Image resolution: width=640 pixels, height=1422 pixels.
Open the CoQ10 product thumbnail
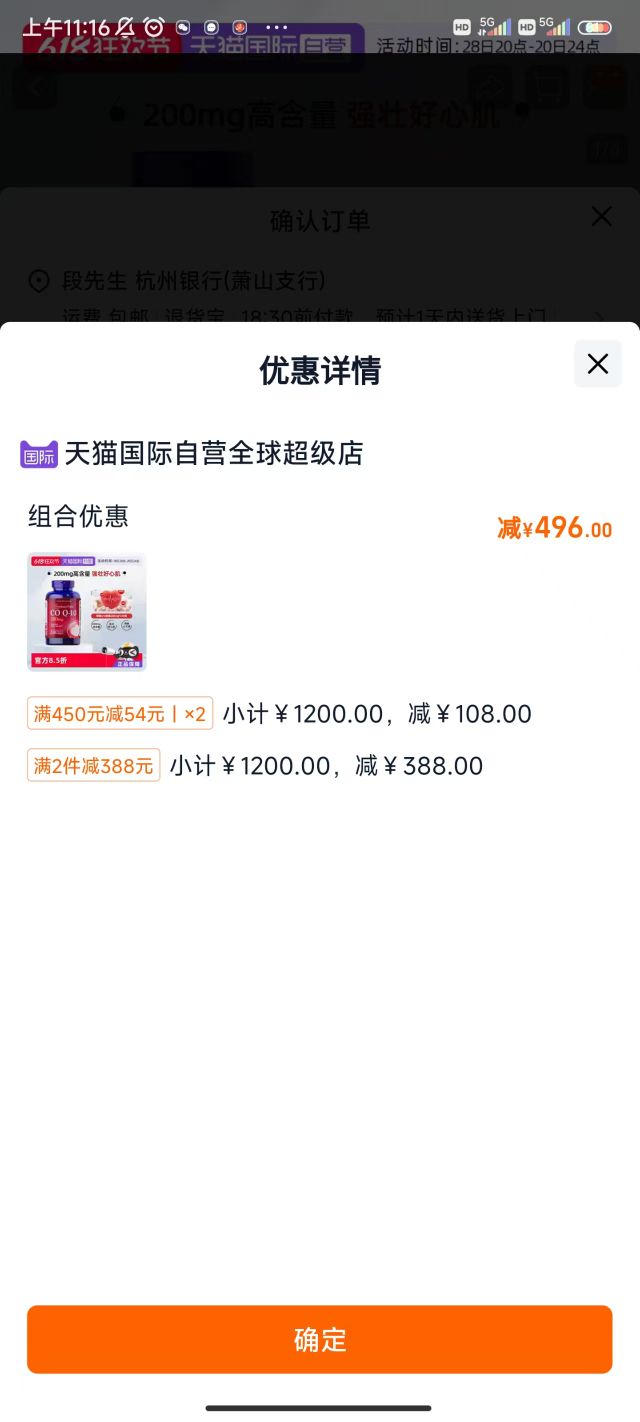87,611
